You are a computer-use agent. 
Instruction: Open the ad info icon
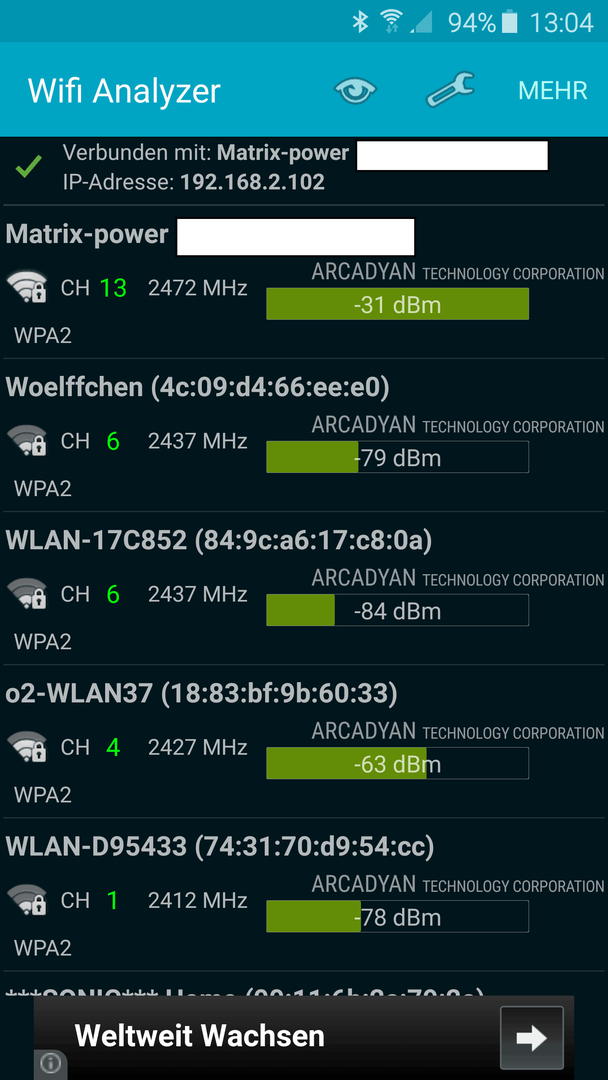pos(50,1064)
